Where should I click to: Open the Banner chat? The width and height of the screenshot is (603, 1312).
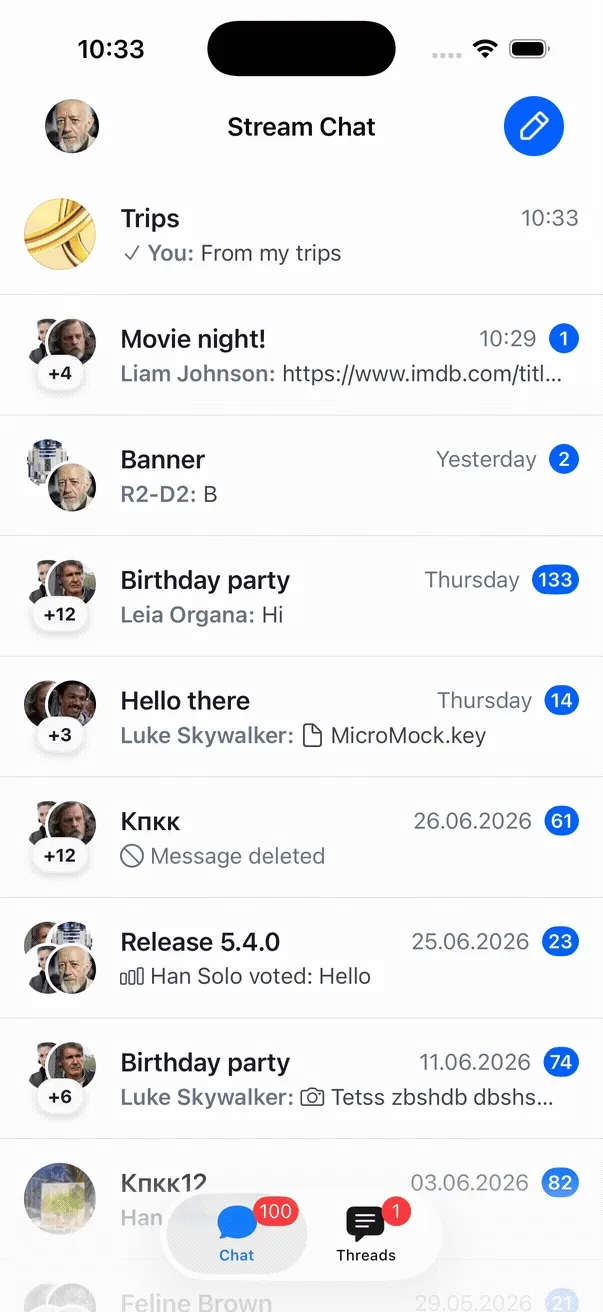[301, 476]
